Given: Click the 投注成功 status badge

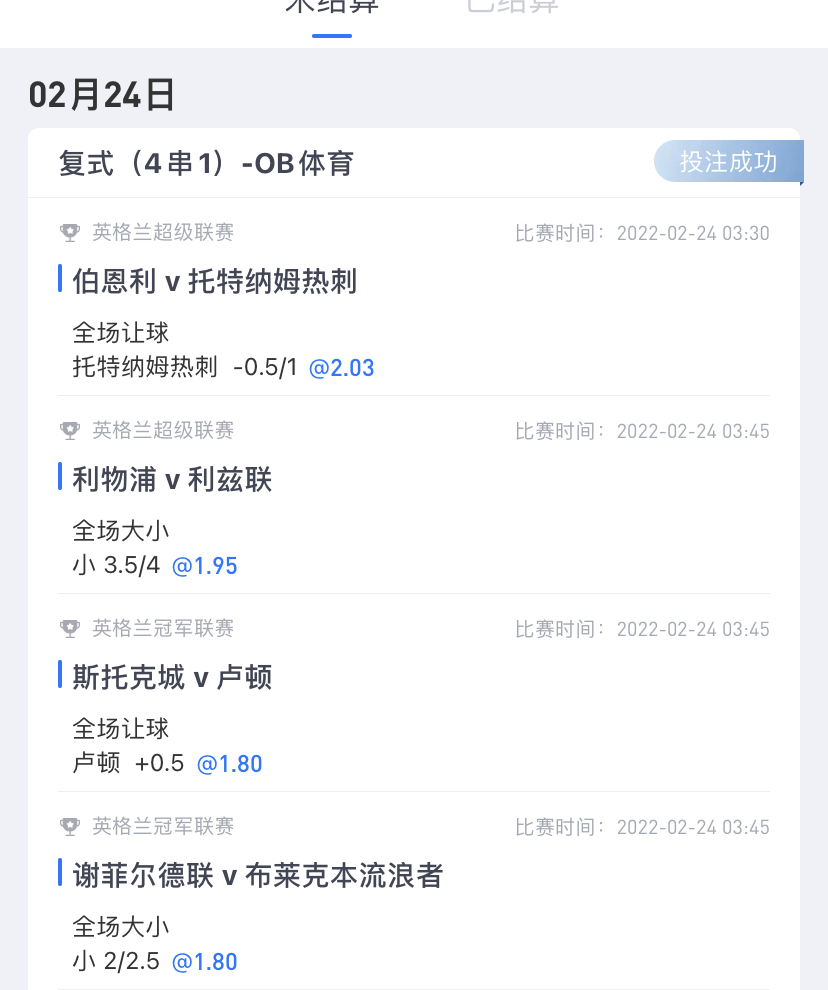Looking at the screenshot, I should pyautogui.click(x=729, y=161).
